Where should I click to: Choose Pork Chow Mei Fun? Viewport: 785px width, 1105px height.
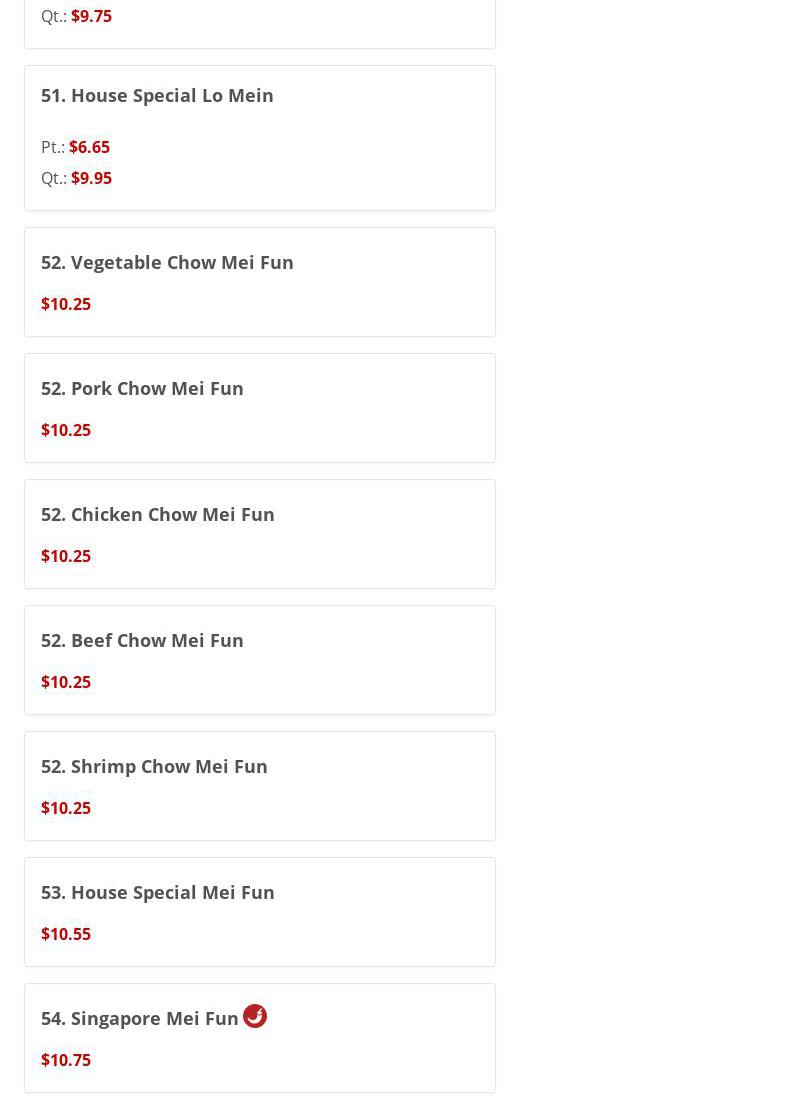point(142,389)
